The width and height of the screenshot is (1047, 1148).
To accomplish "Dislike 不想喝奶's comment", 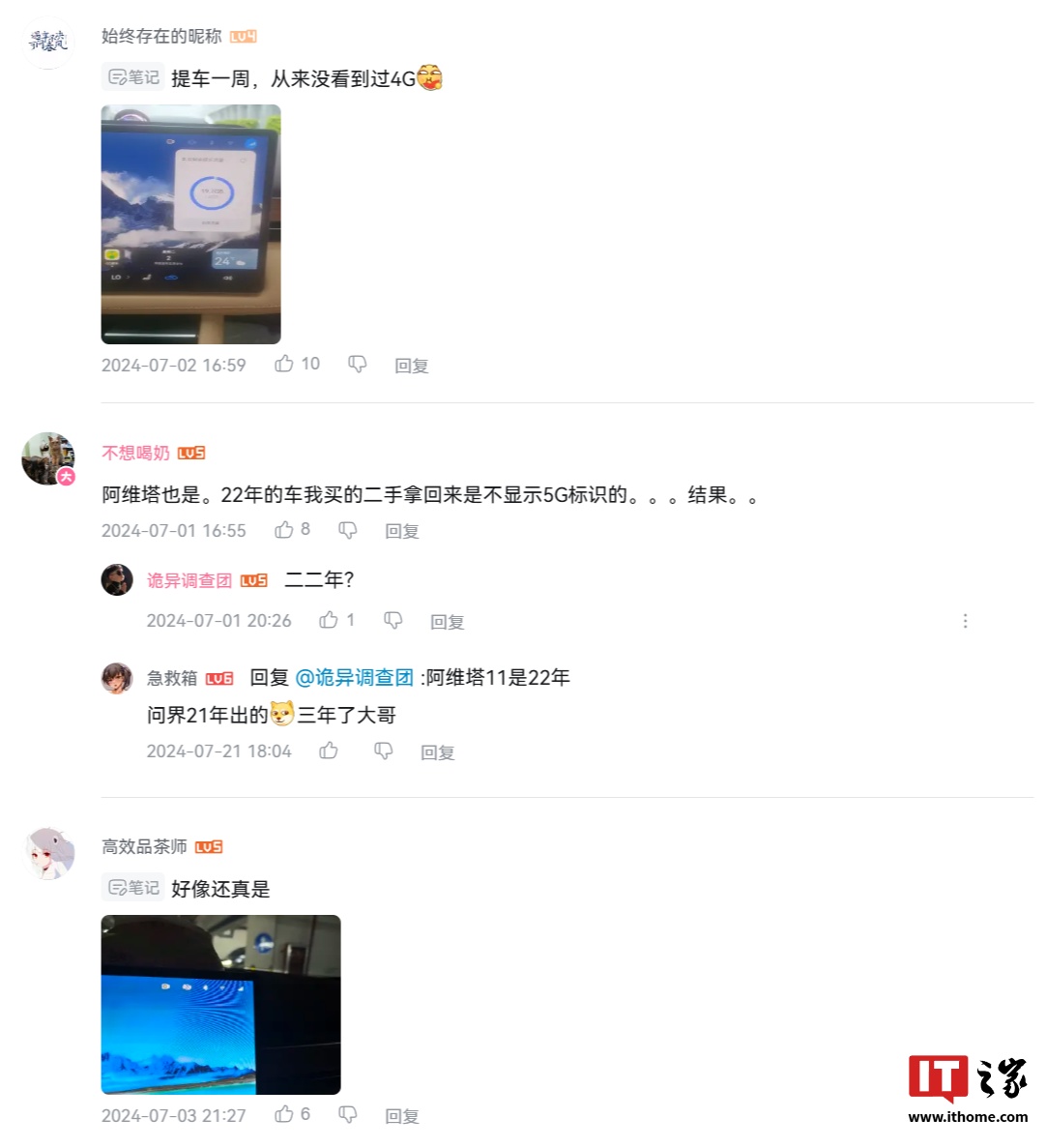I will (x=348, y=529).
